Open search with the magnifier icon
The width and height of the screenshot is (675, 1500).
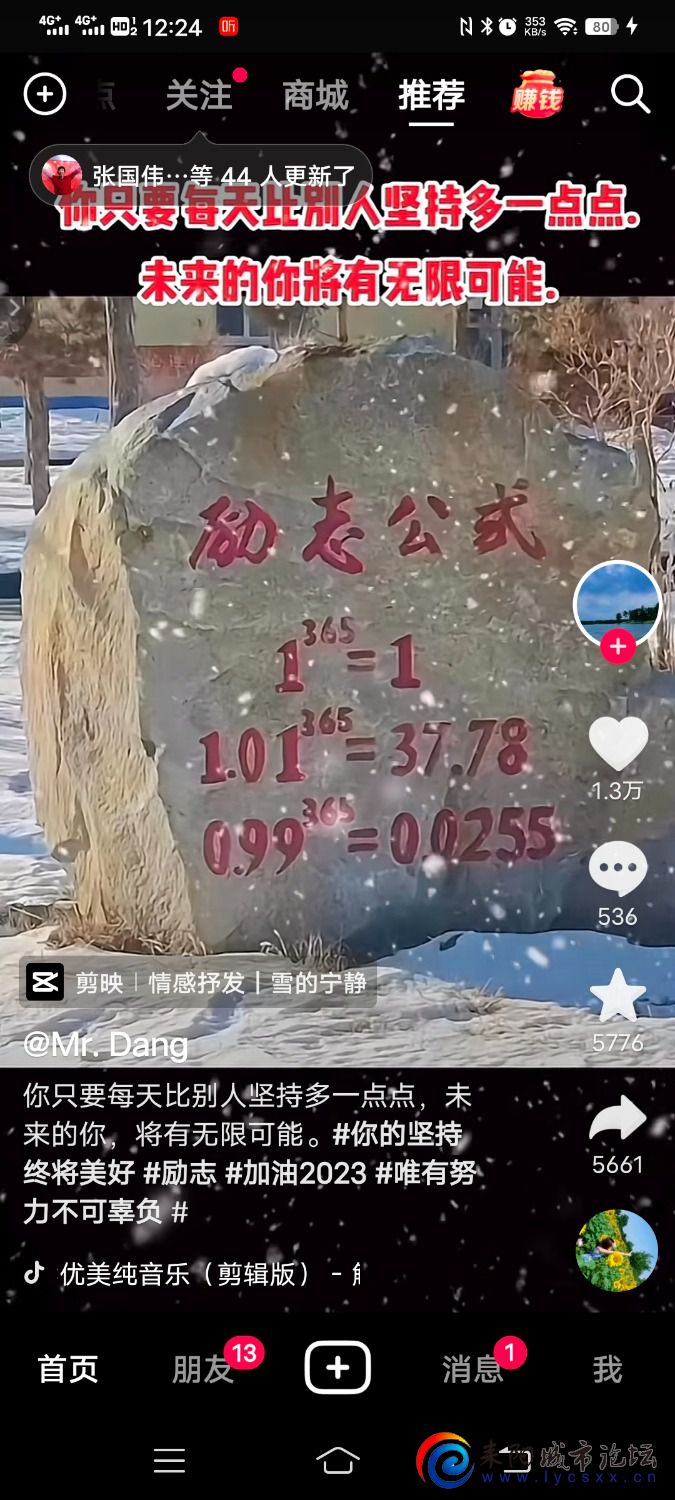(x=630, y=95)
